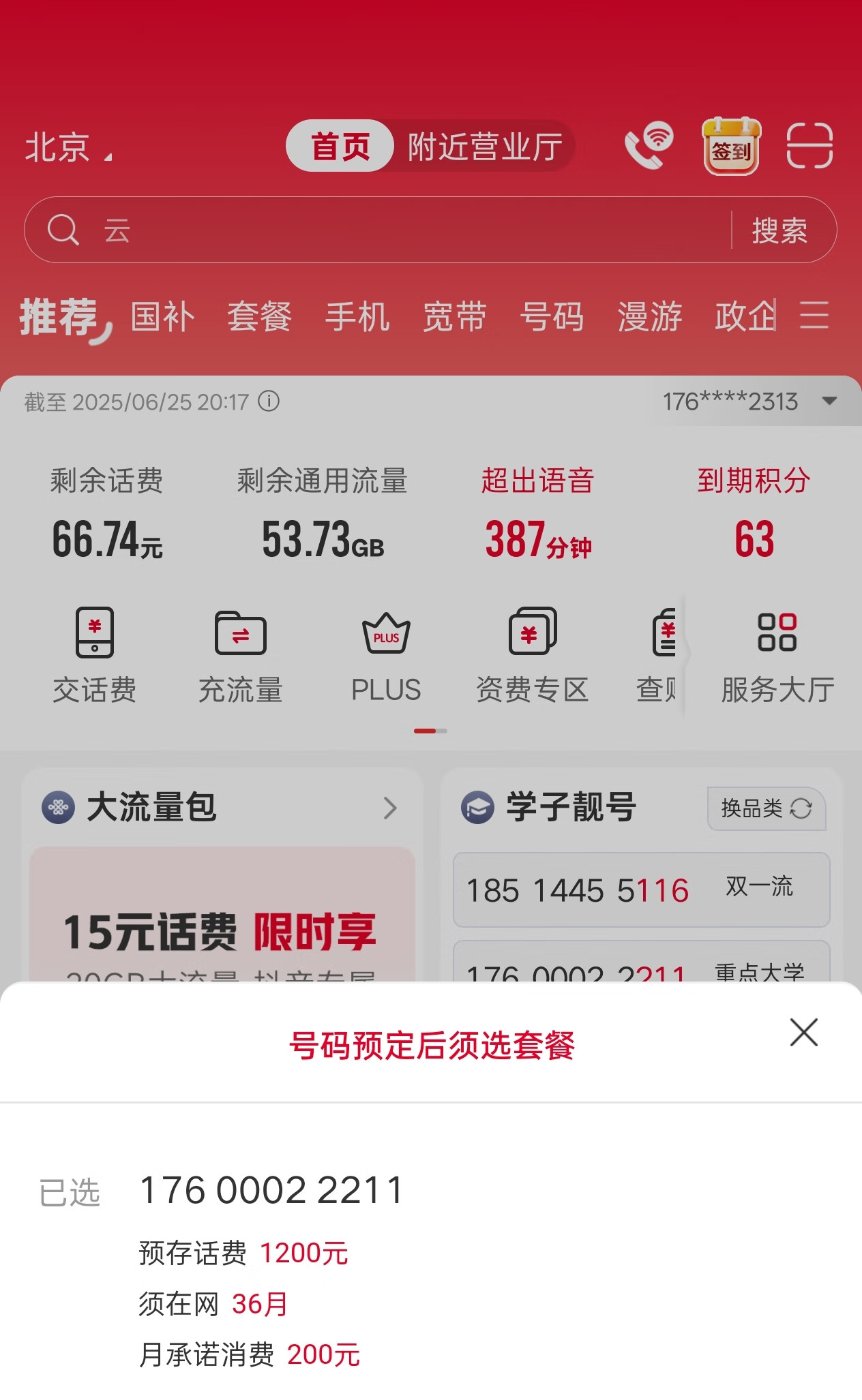Open 充流量 data top-up
862x1400 pixels.
(240, 656)
